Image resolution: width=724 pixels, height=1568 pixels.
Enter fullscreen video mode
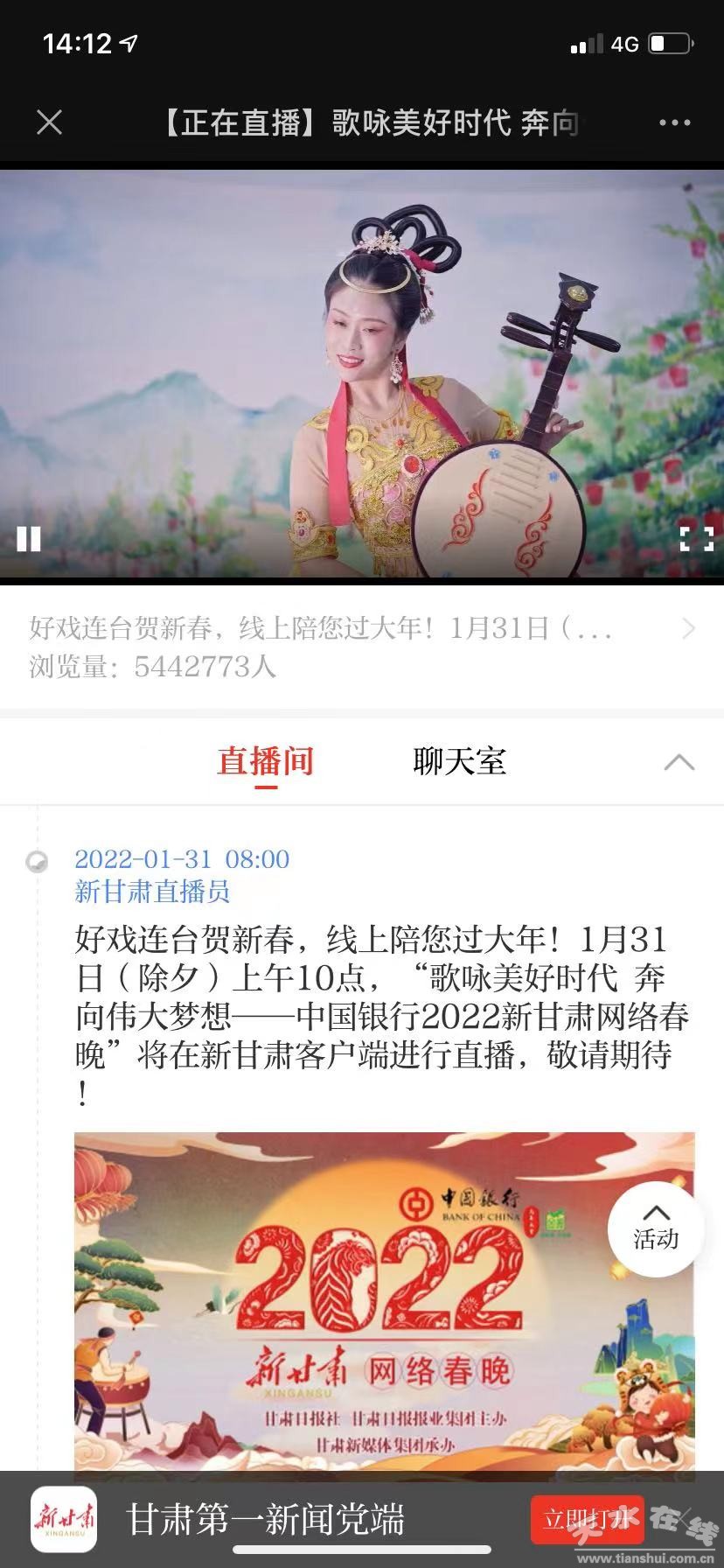click(696, 537)
